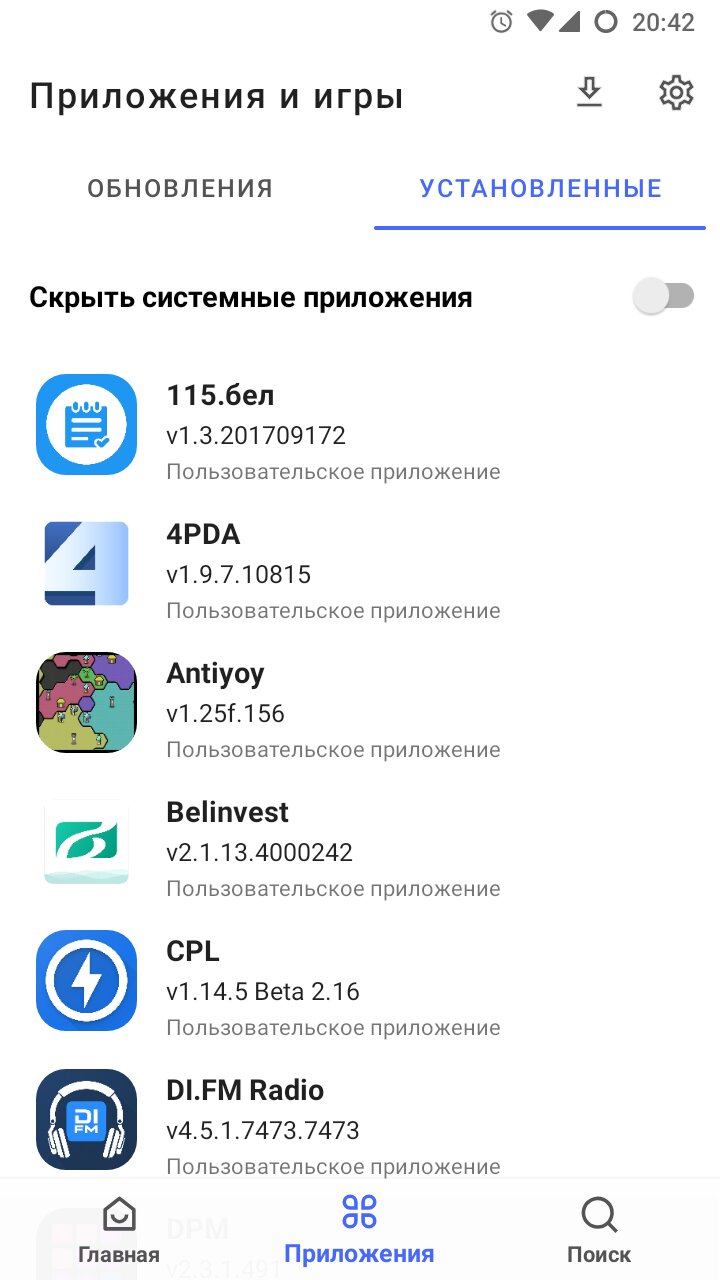The height and width of the screenshot is (1280, 720).
Task: Open the 4PDA app entry
Action: 360,563
